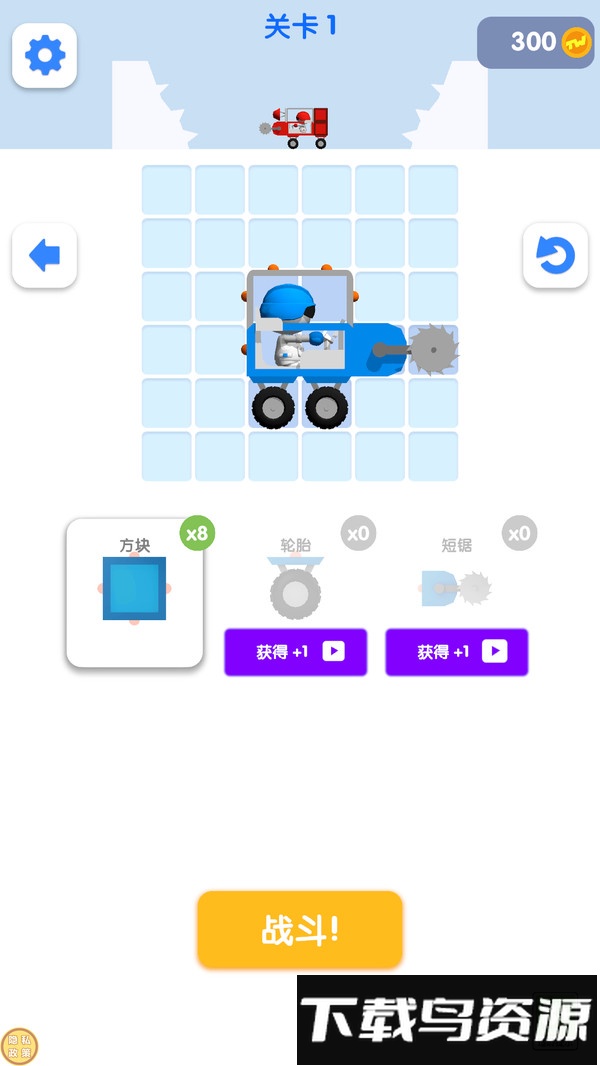Start the battle with 战斗!
The image size is (600, 1066).
pyautogui.click(x=300, y=930)
